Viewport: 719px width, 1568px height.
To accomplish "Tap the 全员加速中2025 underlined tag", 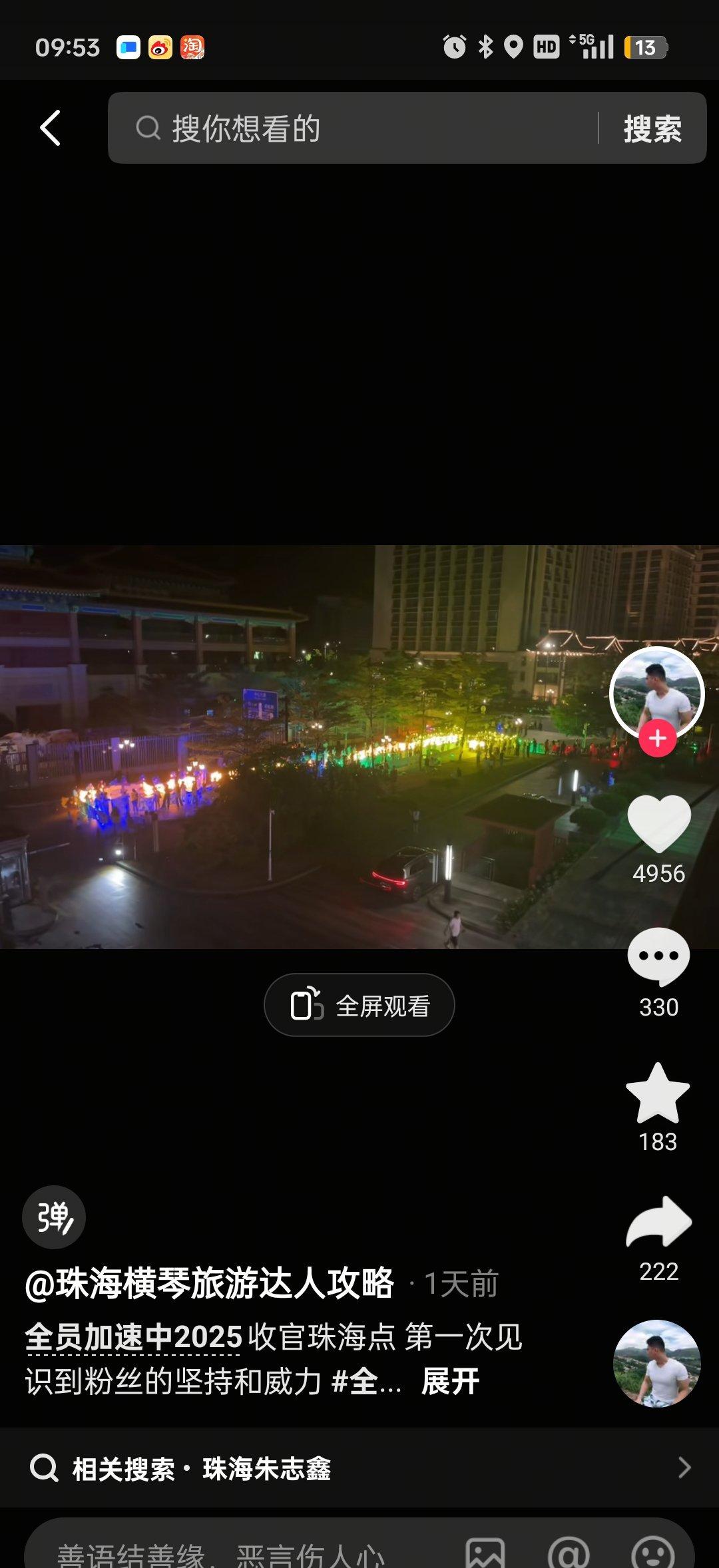I will pos(133,1336).
